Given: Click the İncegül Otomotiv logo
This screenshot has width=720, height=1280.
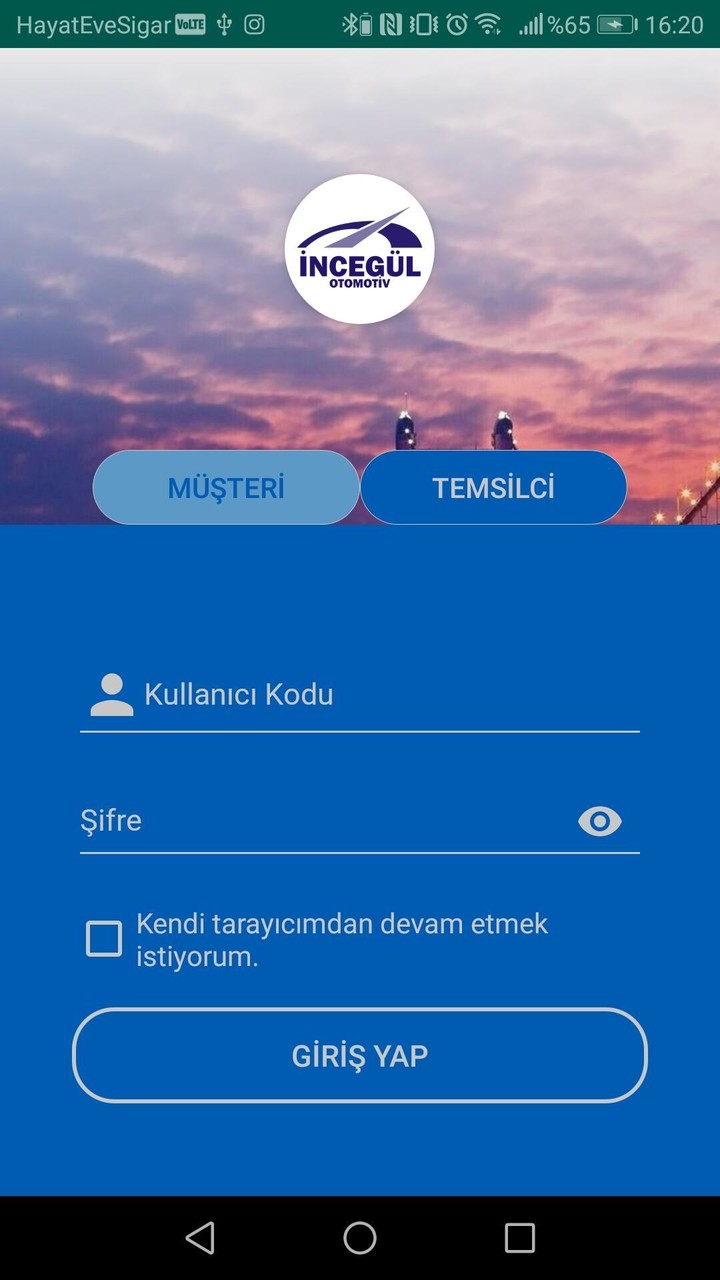Looking at the screenshot, I should pyautogui.click(x=360, y=250).
